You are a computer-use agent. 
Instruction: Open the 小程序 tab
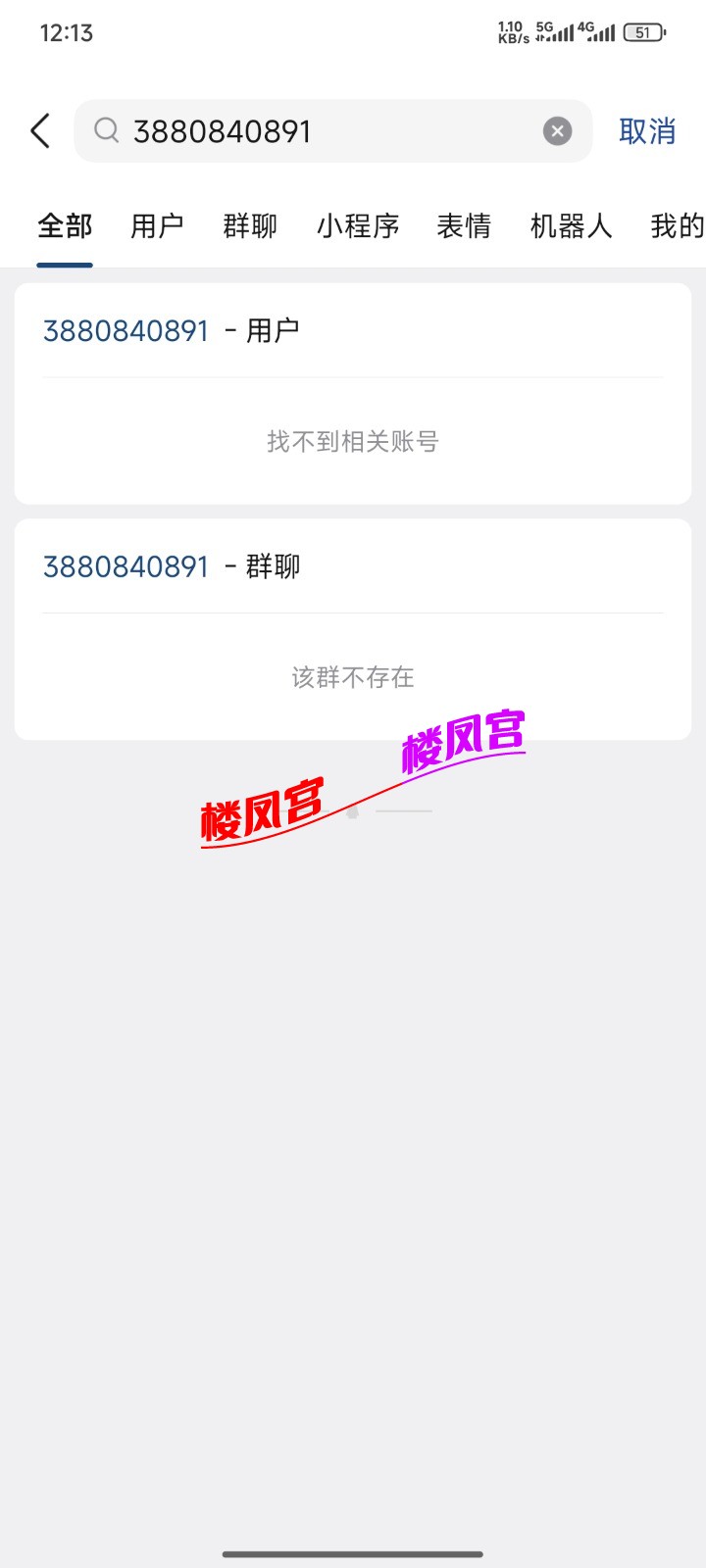pyautogui.click(x=358, y=226)
